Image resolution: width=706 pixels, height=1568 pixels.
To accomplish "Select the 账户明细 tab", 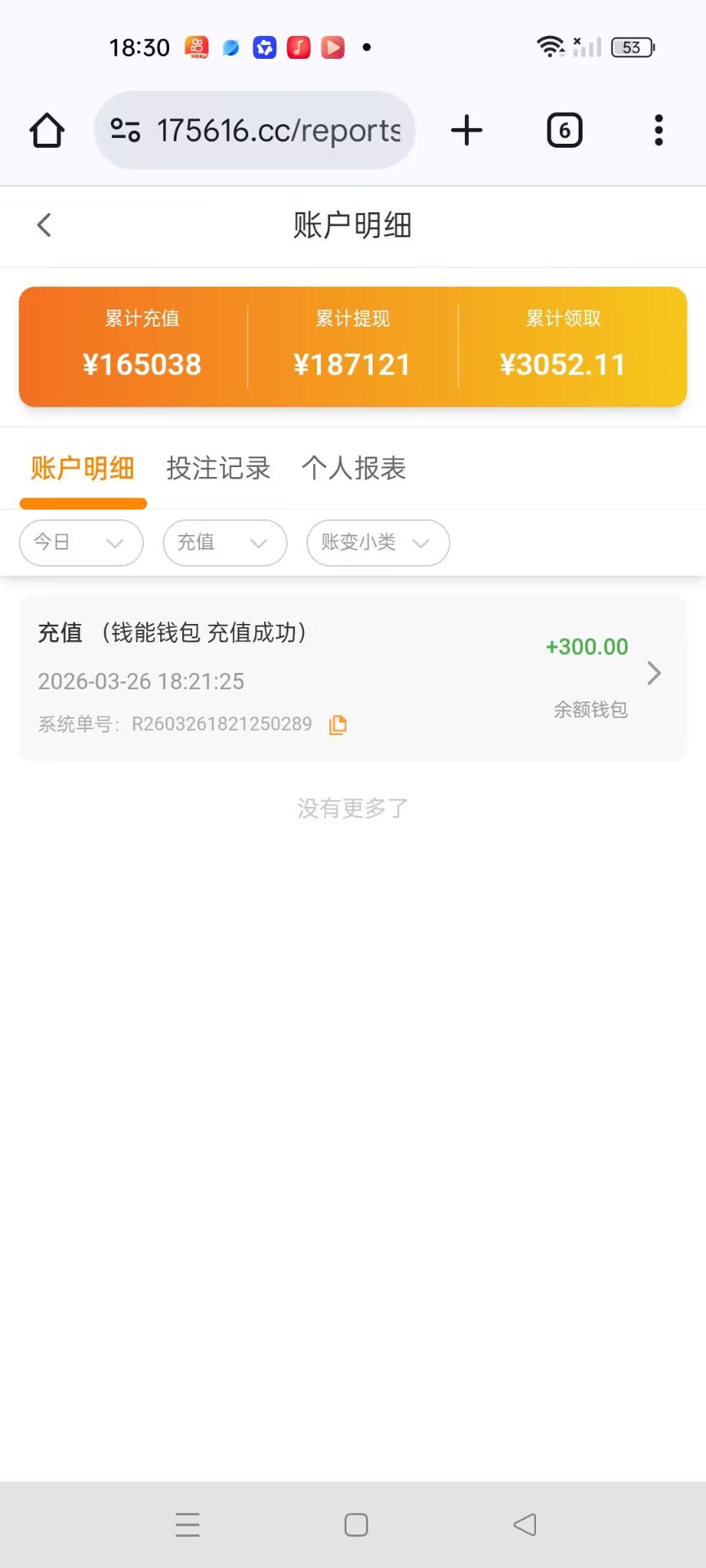I will [x=83, y=468].
